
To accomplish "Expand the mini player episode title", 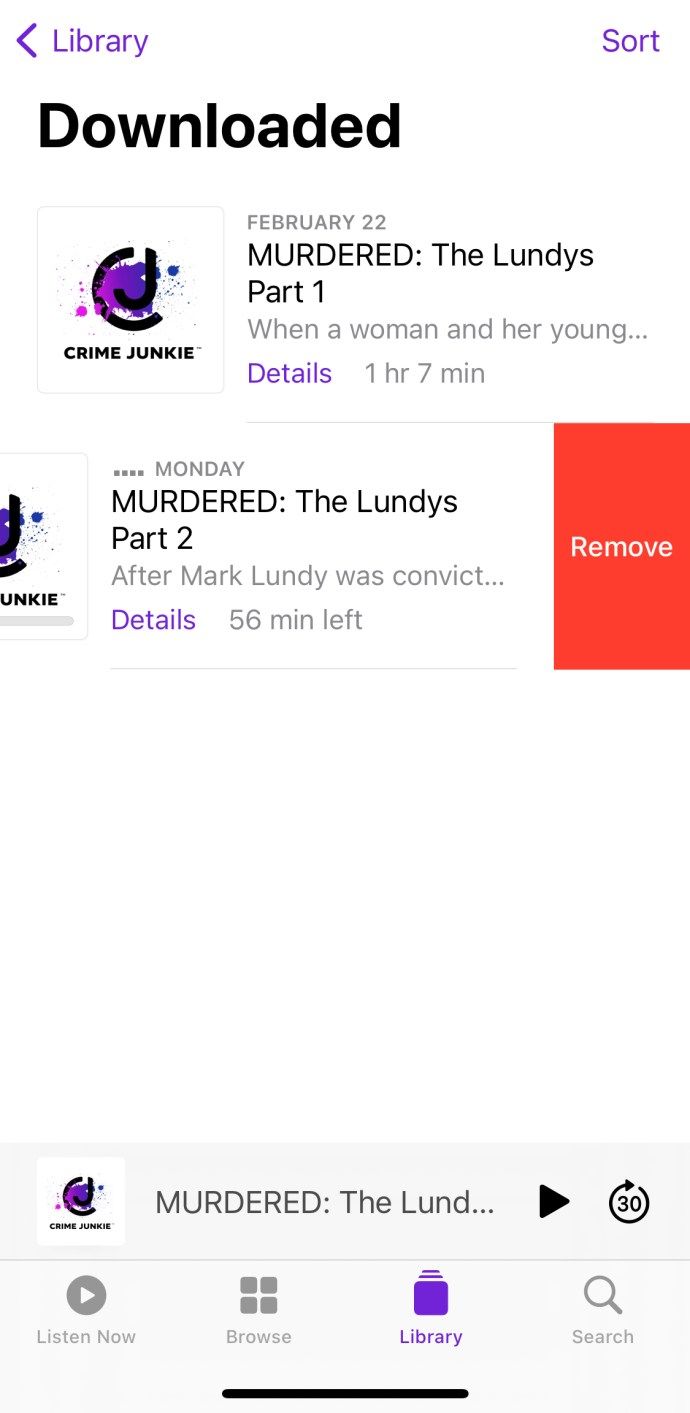I will [324, 1202].
